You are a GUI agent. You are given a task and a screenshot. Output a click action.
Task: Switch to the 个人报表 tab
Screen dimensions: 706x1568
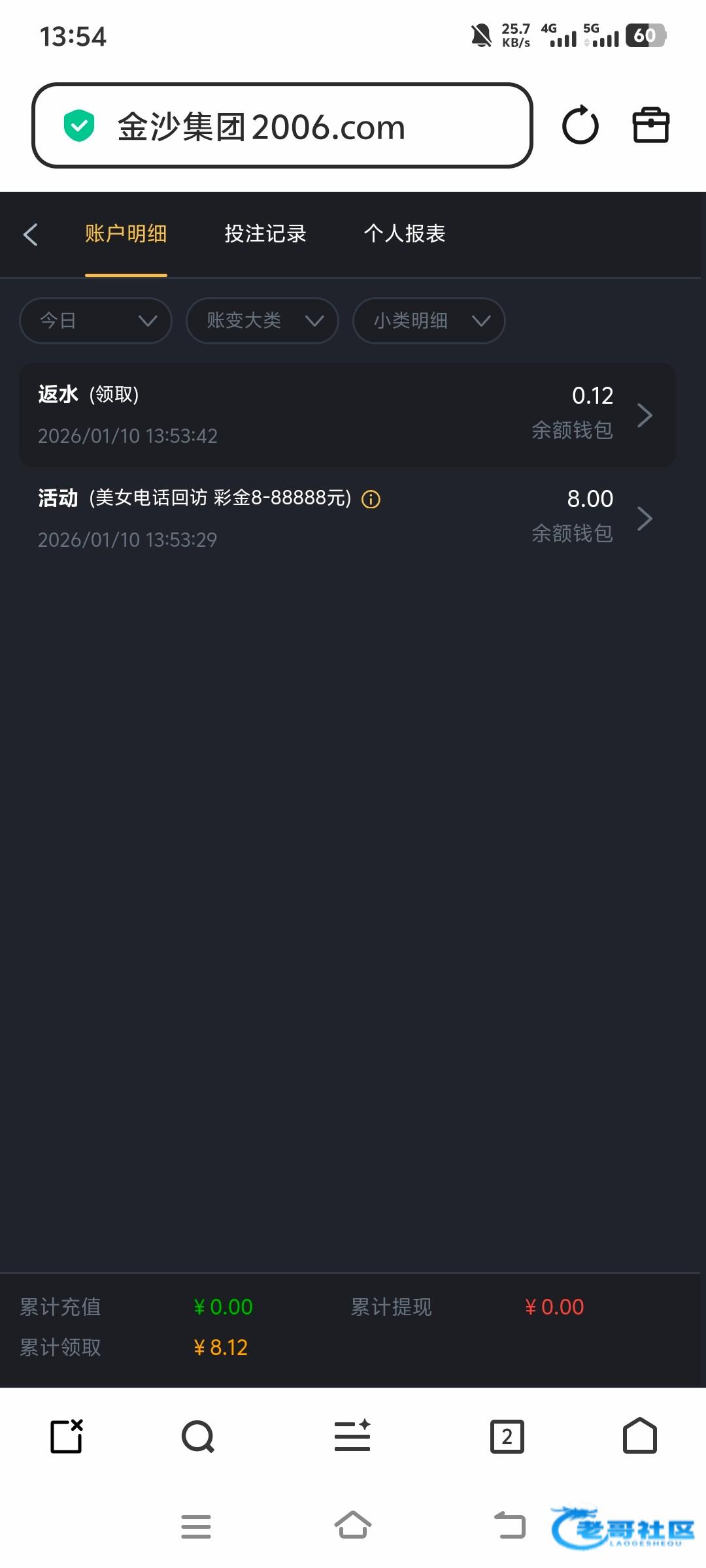pos(405,234)
